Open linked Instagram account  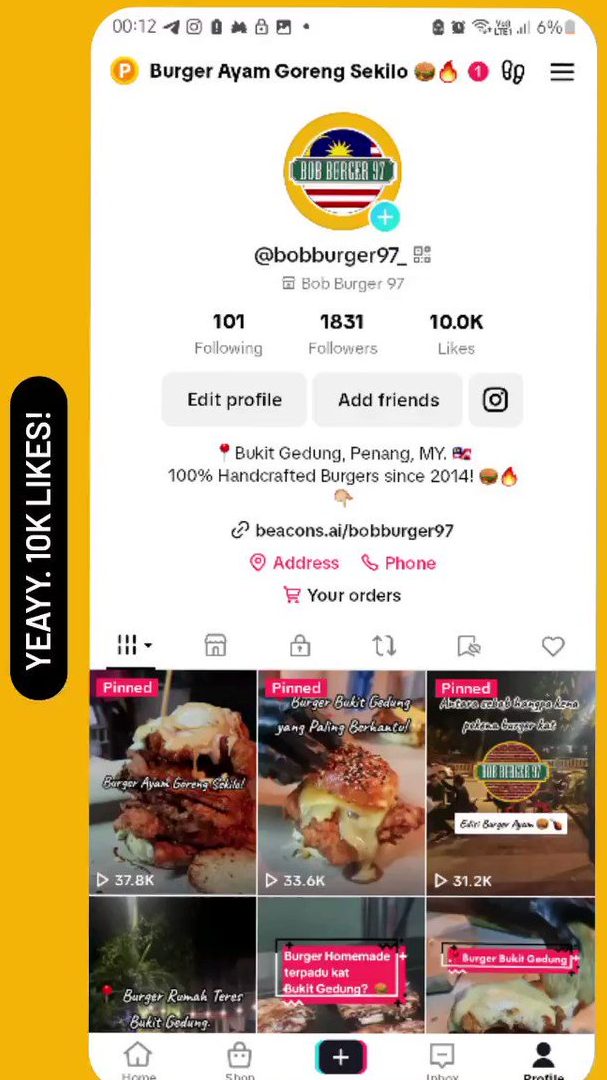[495, 400]
